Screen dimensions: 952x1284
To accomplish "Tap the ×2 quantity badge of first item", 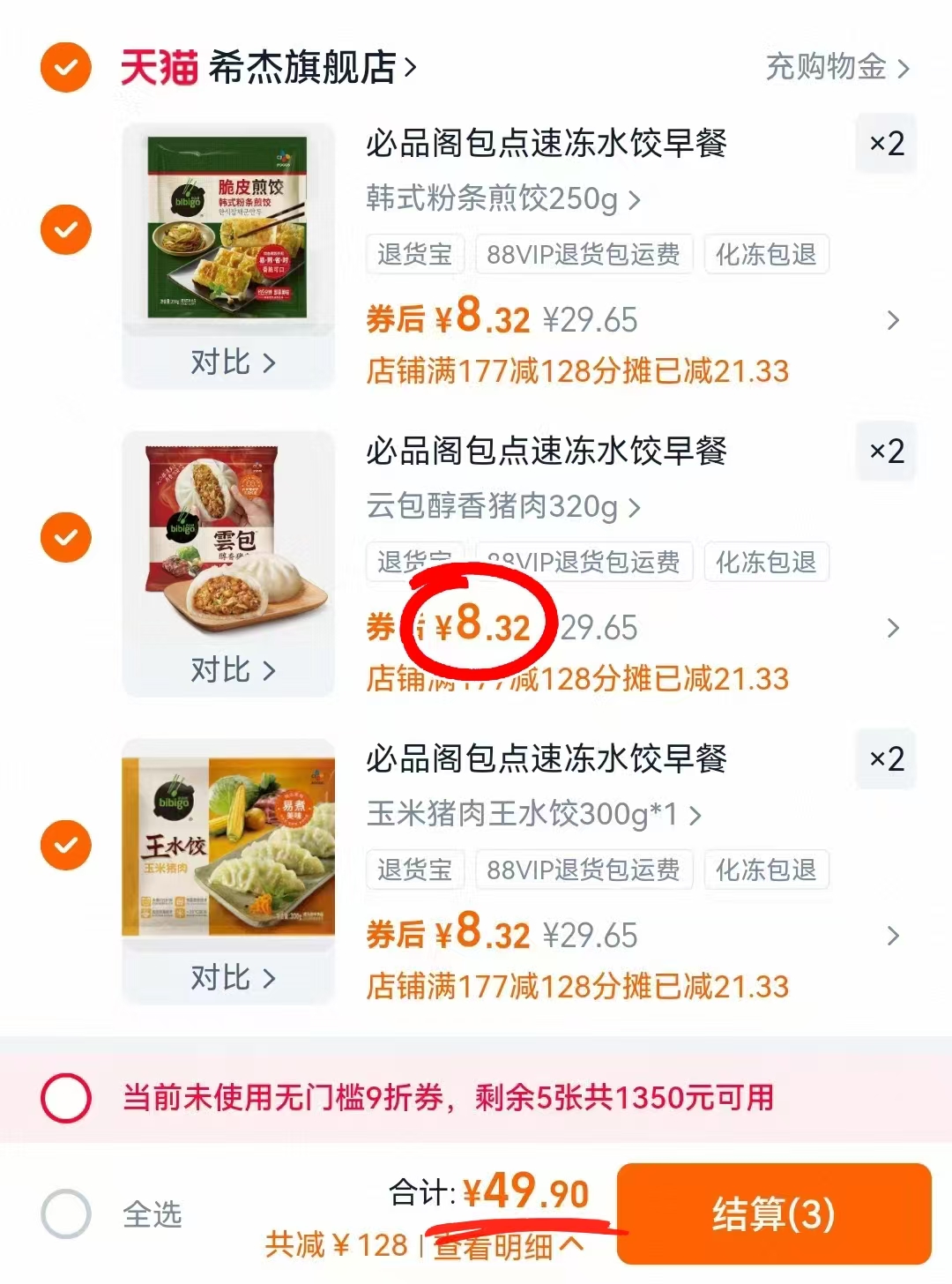I will (x=885, y=144).
